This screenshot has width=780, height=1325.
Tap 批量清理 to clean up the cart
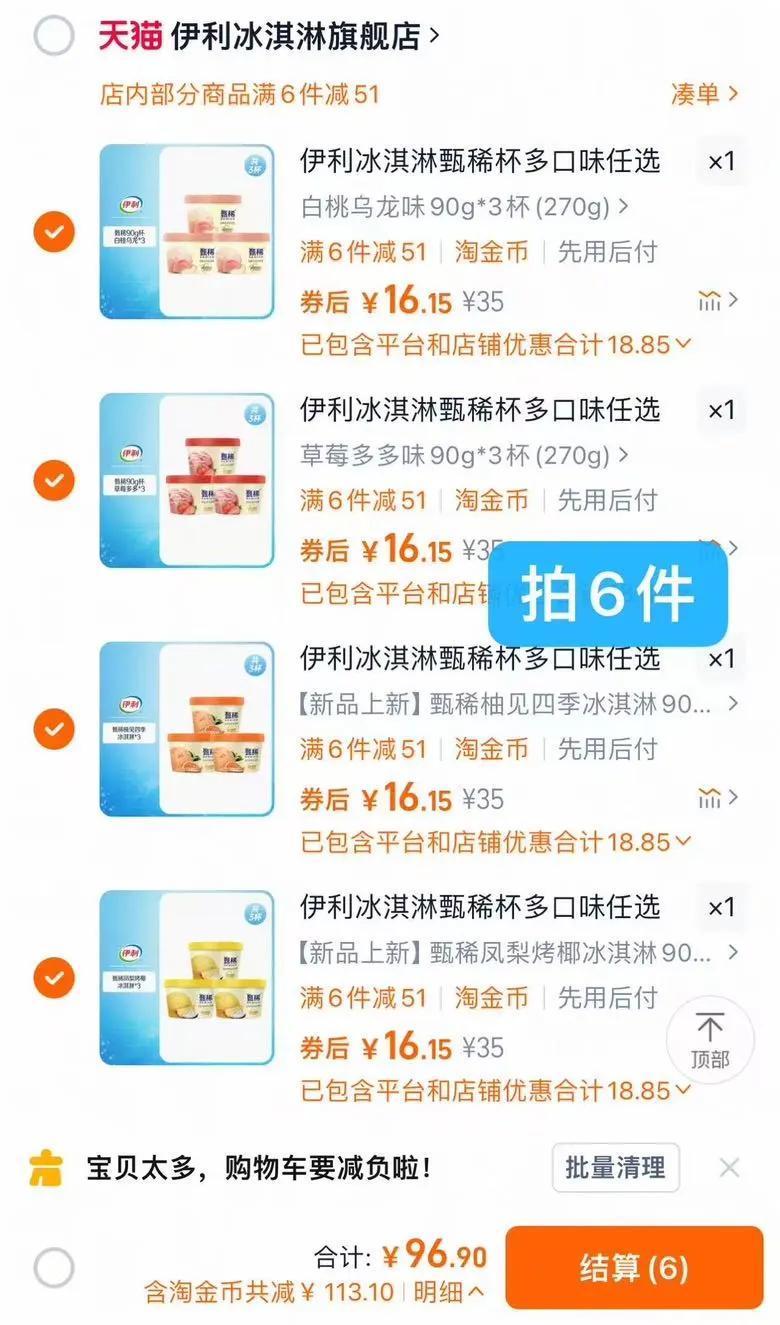click(615, 1168)
